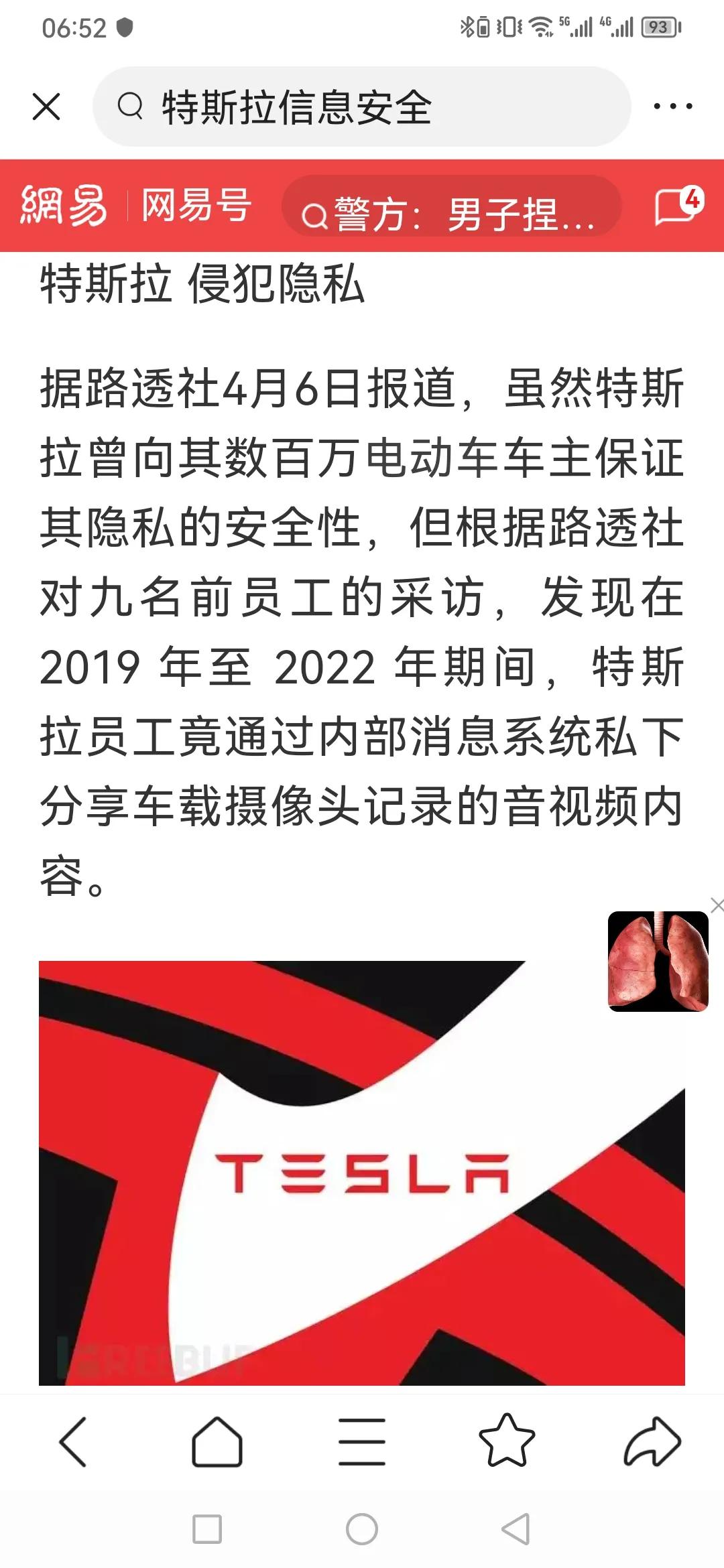Open the 网易号 channel link
The height and width of the screenshot is (1568, 724).
pyautogui.click(x=196, y=206)
